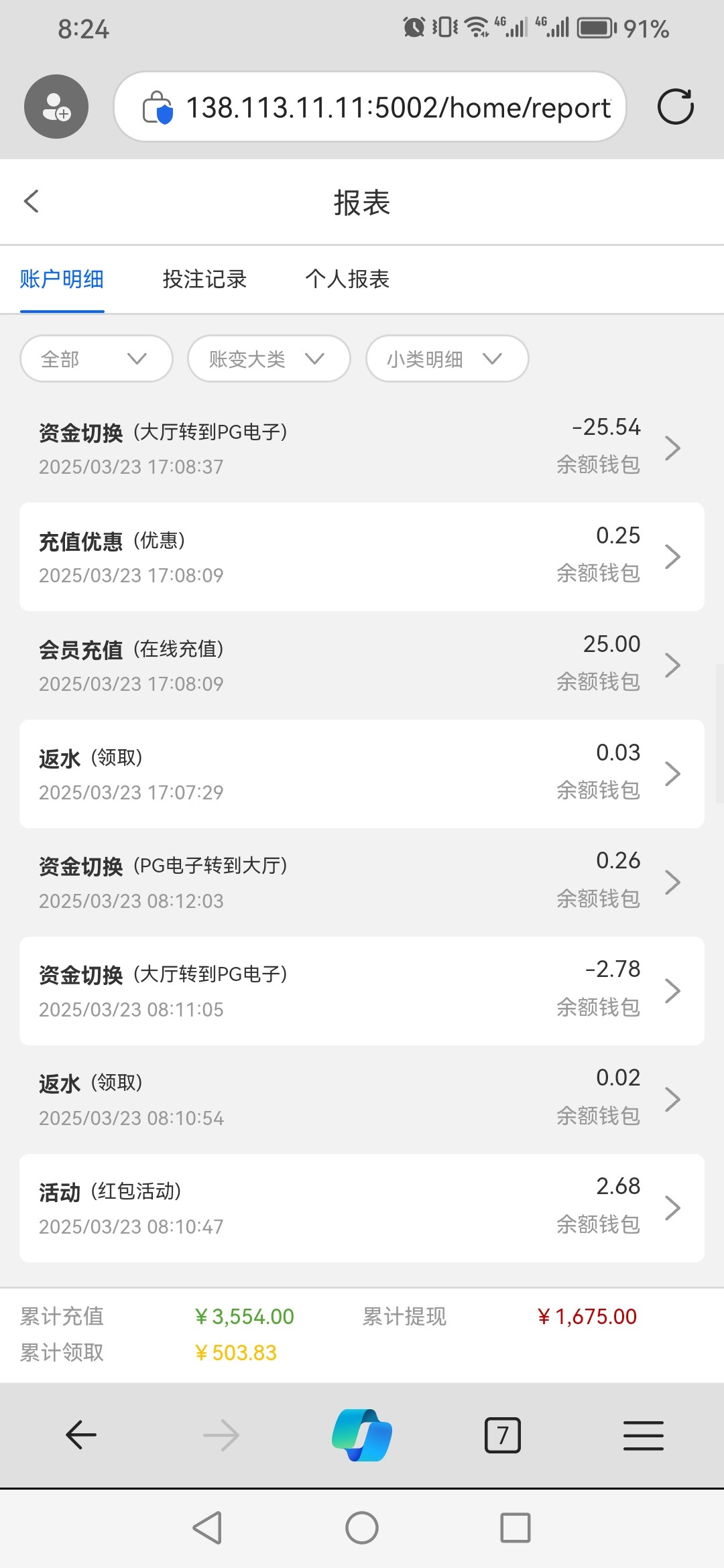Screen dimensions: 724x1568
Task: Open the 活动 (红包活动) record
Action: point(362,1207)
